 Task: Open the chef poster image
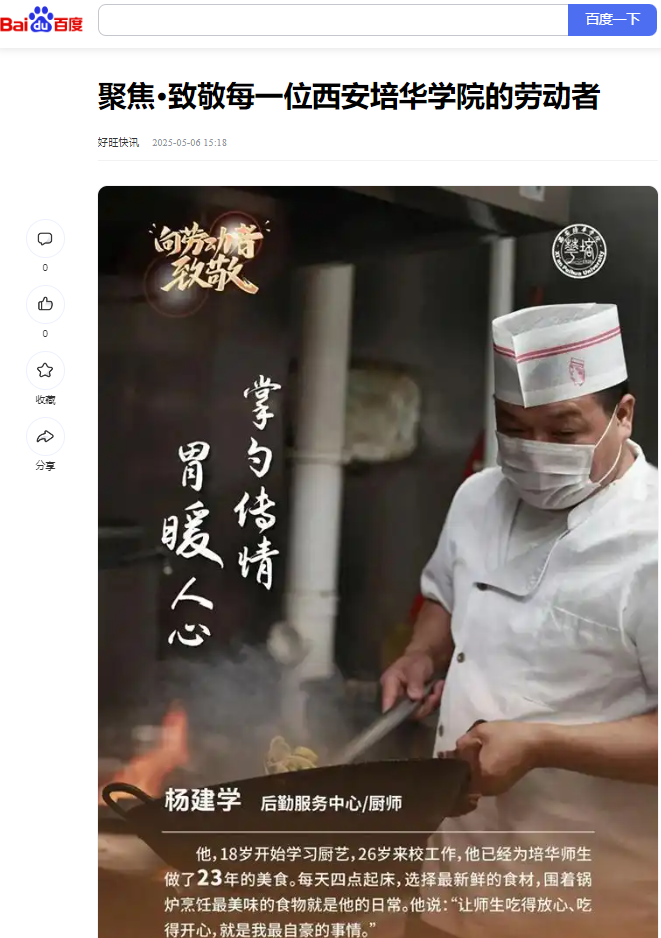[x=378, y=560]
